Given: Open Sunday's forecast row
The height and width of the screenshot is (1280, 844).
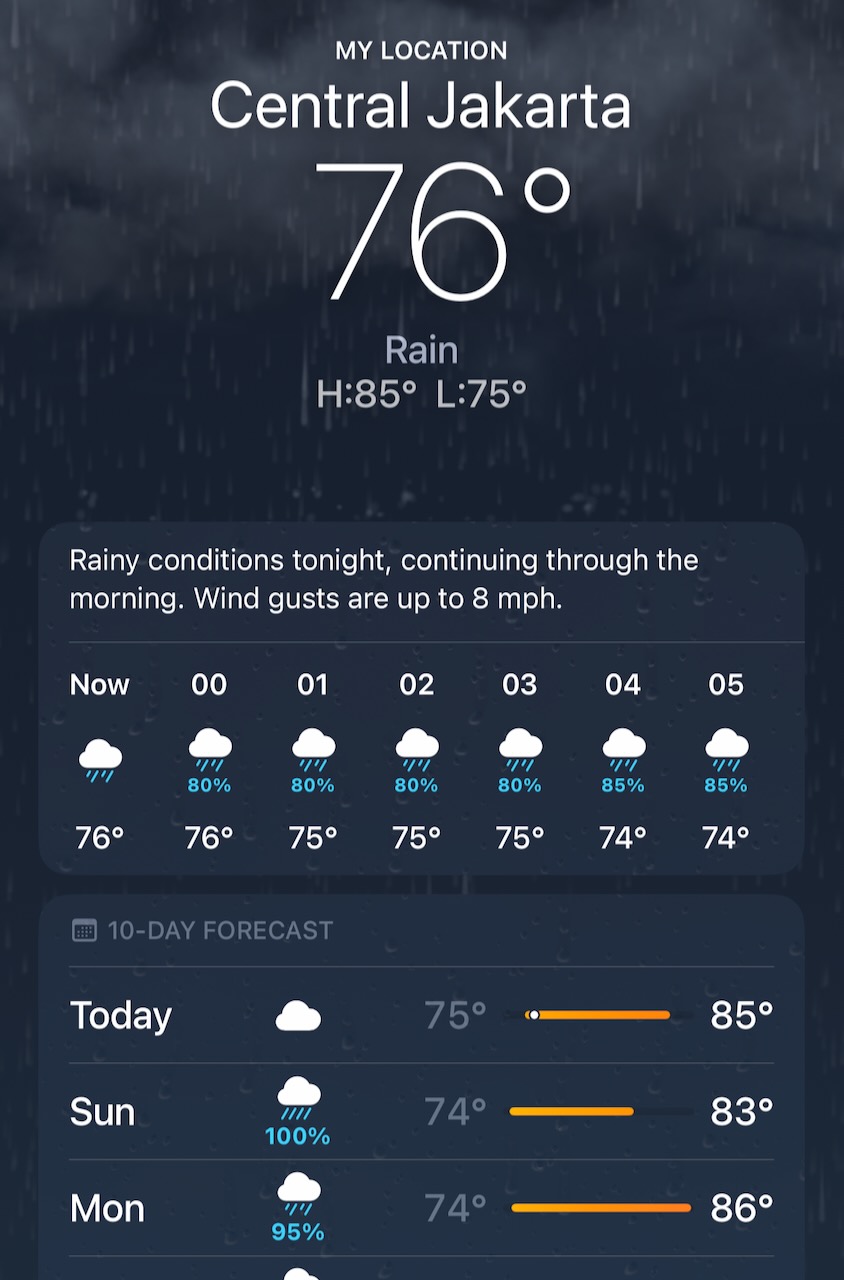Looking at the screenshot, I should tap(421, 1112).
